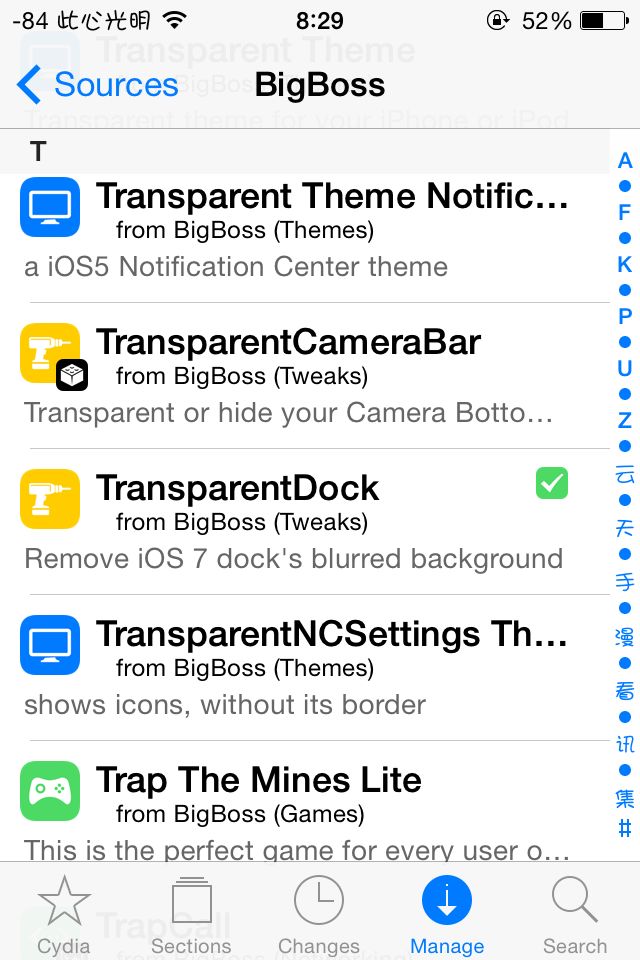Open the TransparentDock package
Image resolution: width=640 pixels, height=960 pixels.
coord(305,522)
